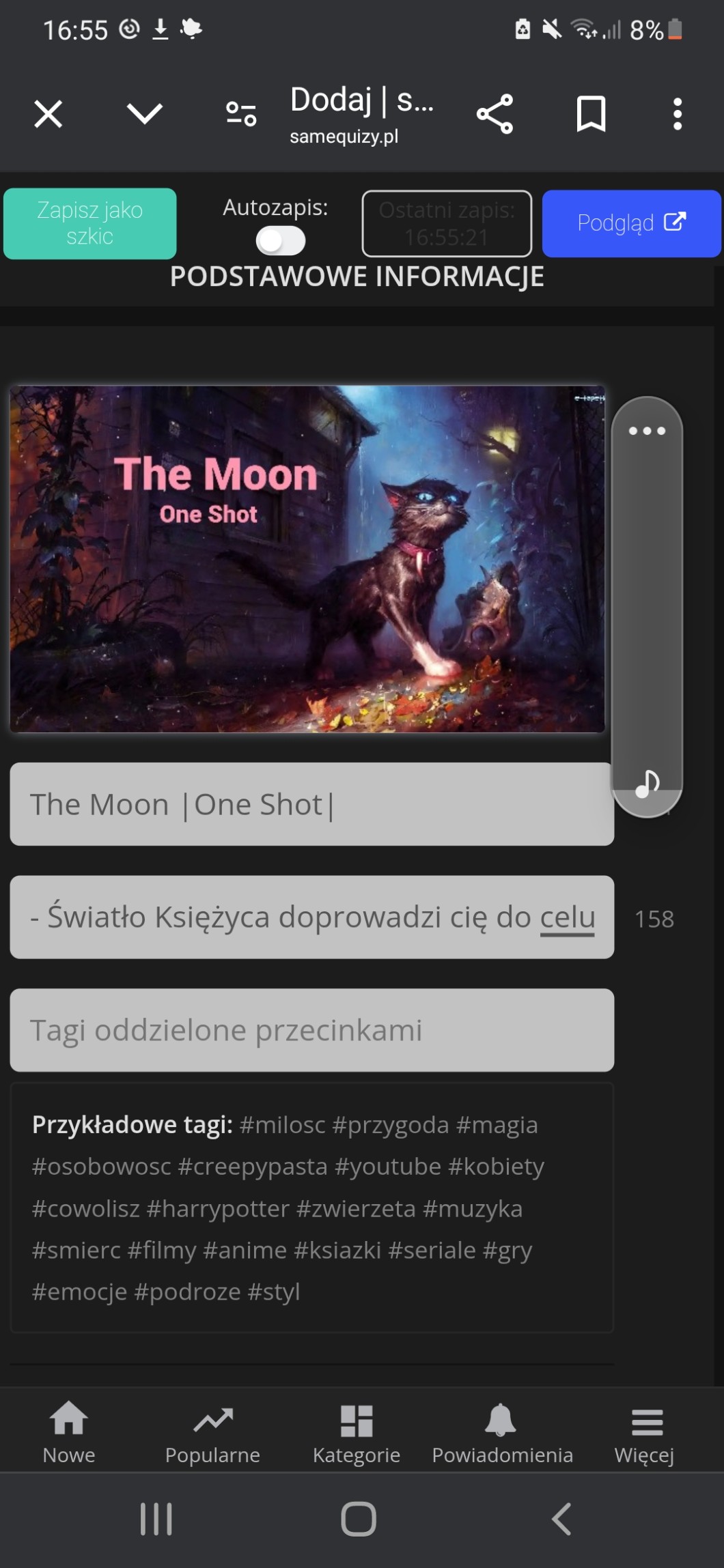The image size is (724, 1568).
Task: Open the Kategorie tab
Action: (357, 1432)
